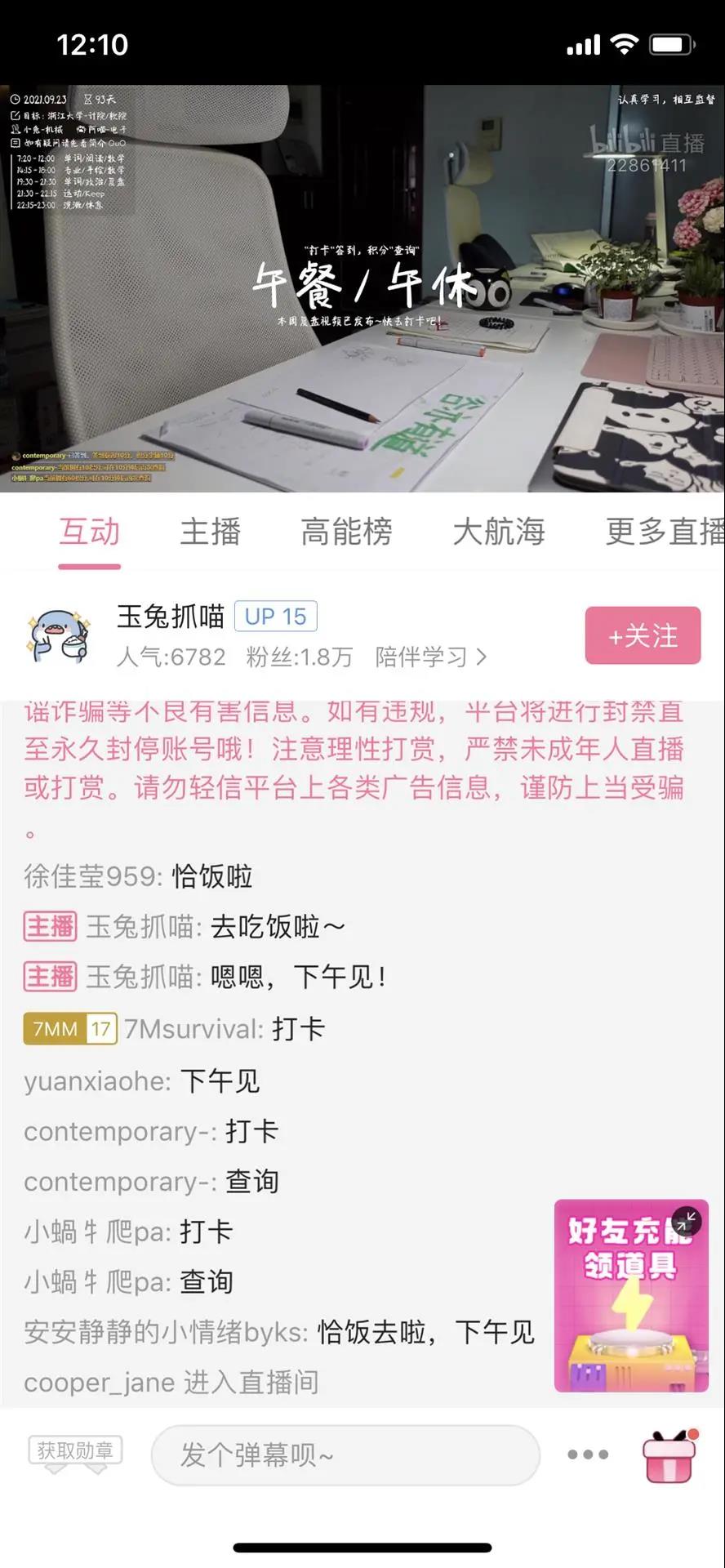The width and height of the screenshot is (725, 1568).
Task: Tap the 发个弹幕呗~ comment field
Action: 345,1454
